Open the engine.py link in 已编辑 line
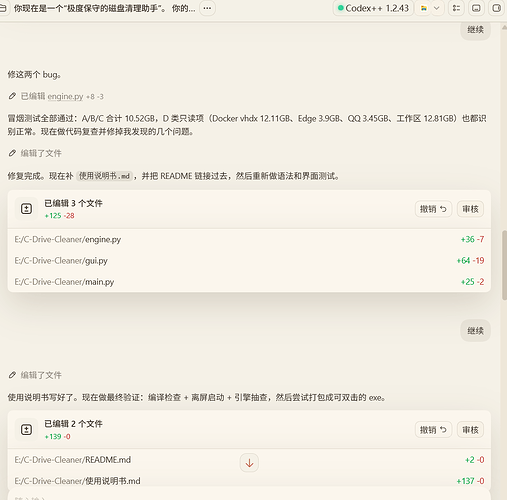The width and height of the screenshot is (507, 500). coord(65,96)
